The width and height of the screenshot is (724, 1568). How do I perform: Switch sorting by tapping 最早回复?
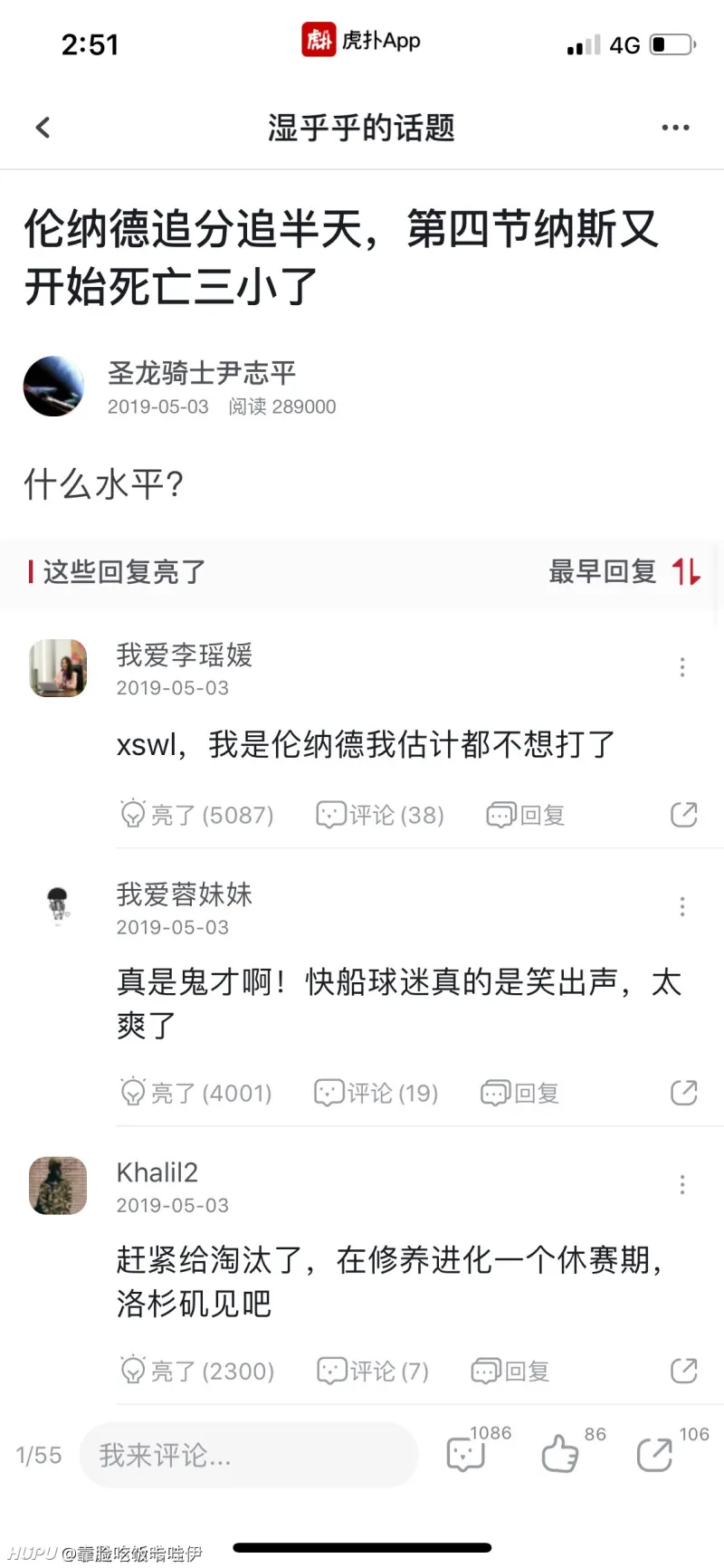[603, 571]
